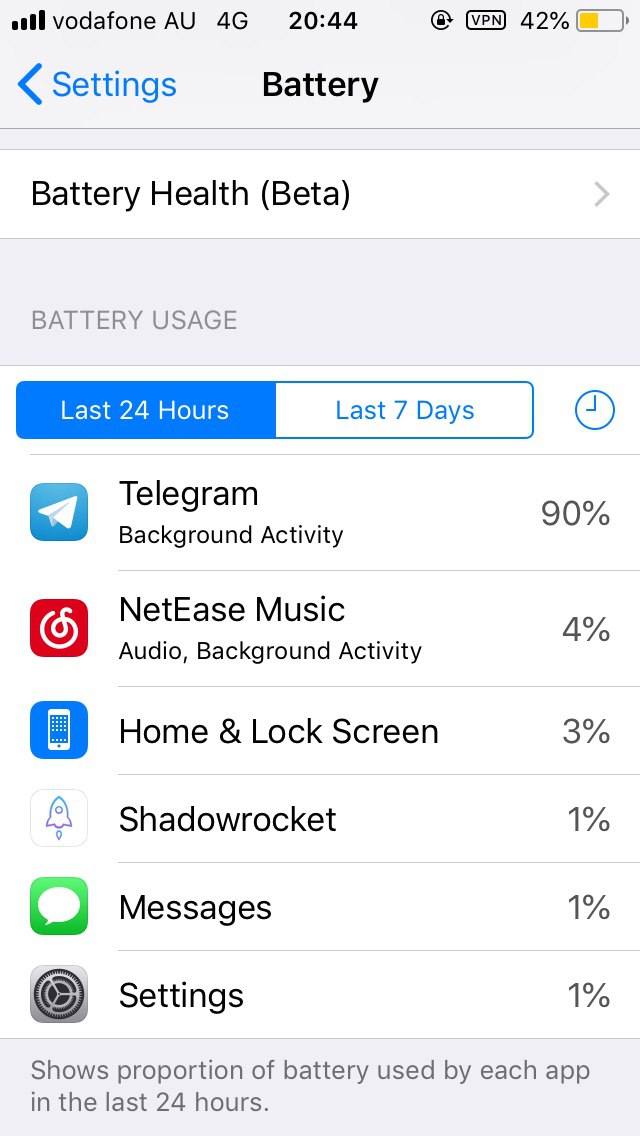640x1136 pixels.
Task: Tap the NetEase Music usage row
Action: [320, 629]
